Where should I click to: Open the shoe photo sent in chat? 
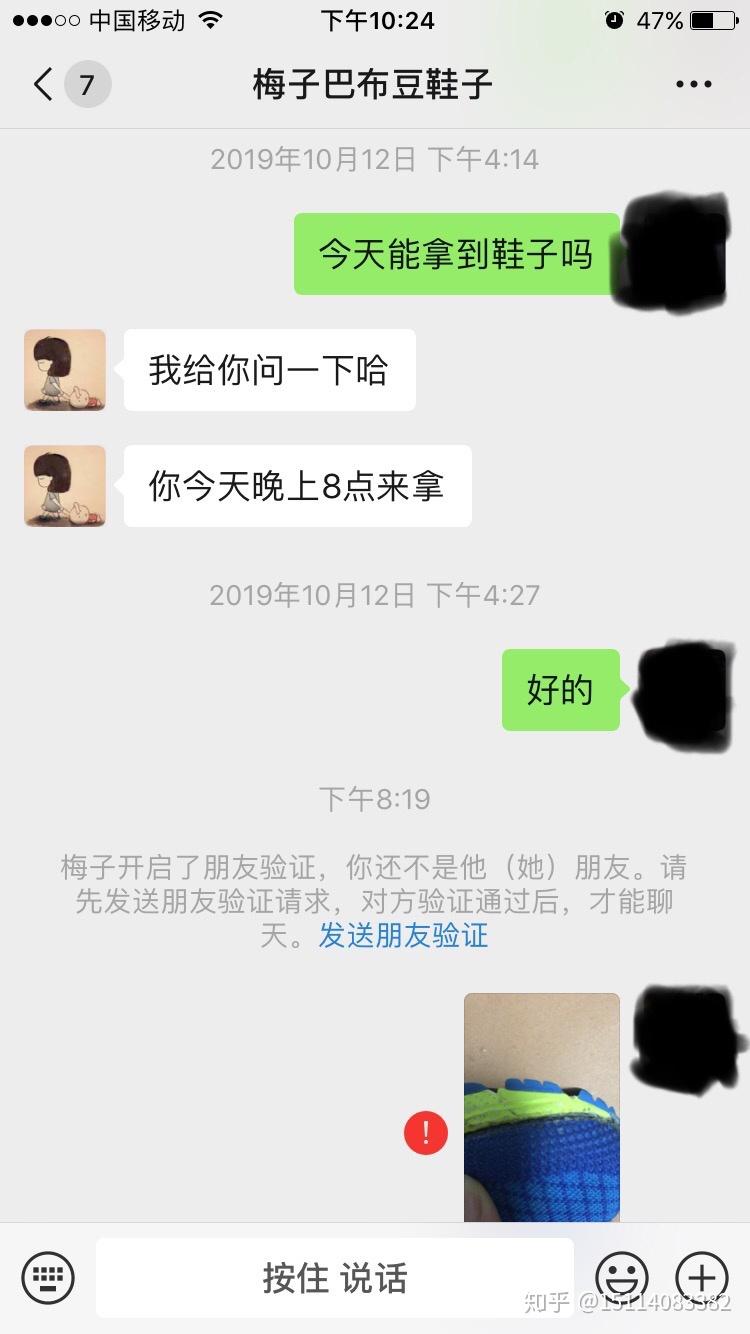(x=541, y=1107)
